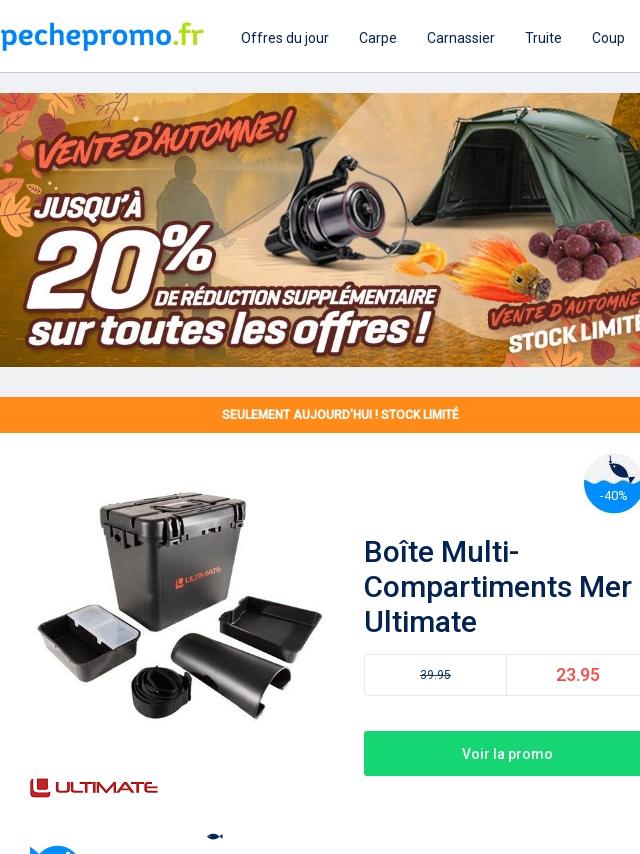Tap the Voir la promo button
The height and width of the screenshot is (854, 640).
(x=506, y=754)
